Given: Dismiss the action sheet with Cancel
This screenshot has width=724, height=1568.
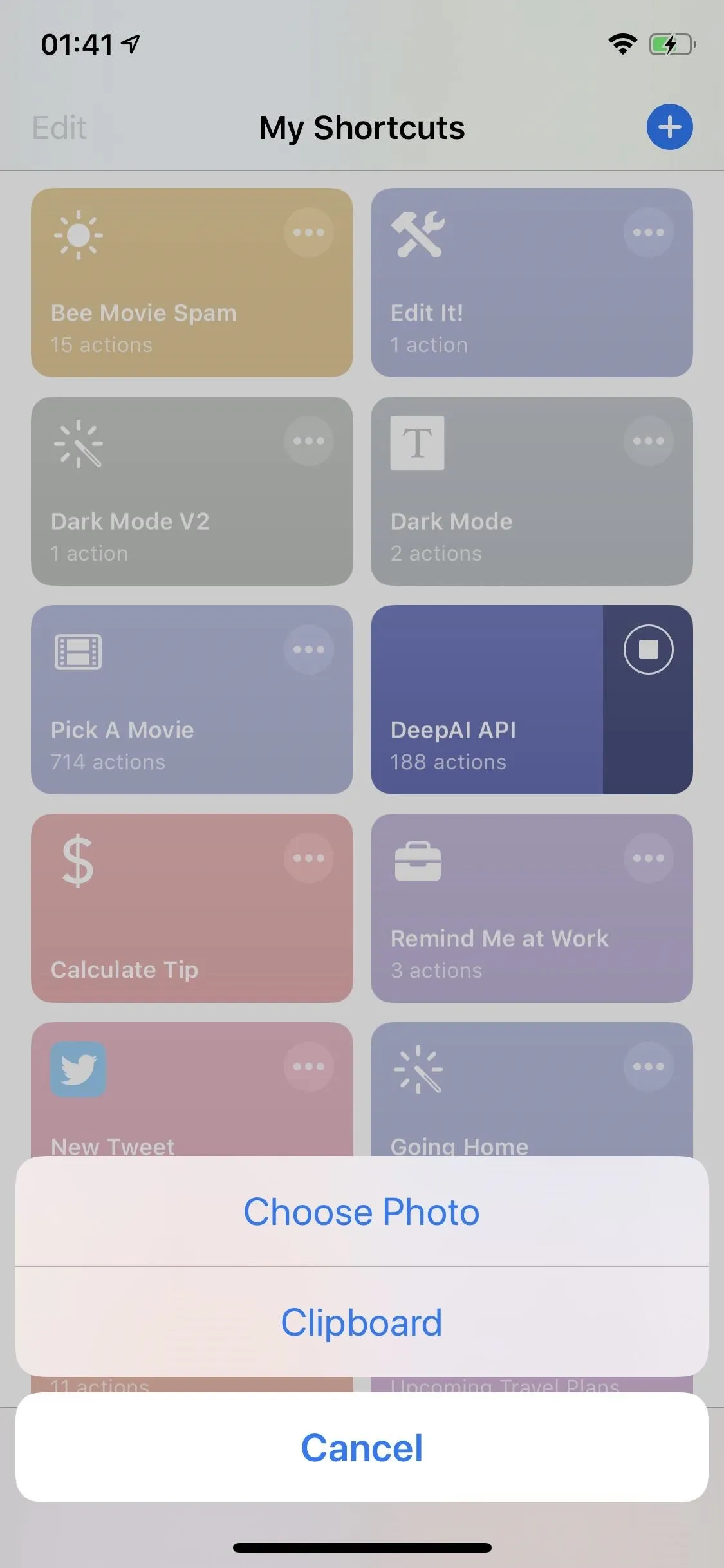Looking at the screenshot, I should point(362,1448).
